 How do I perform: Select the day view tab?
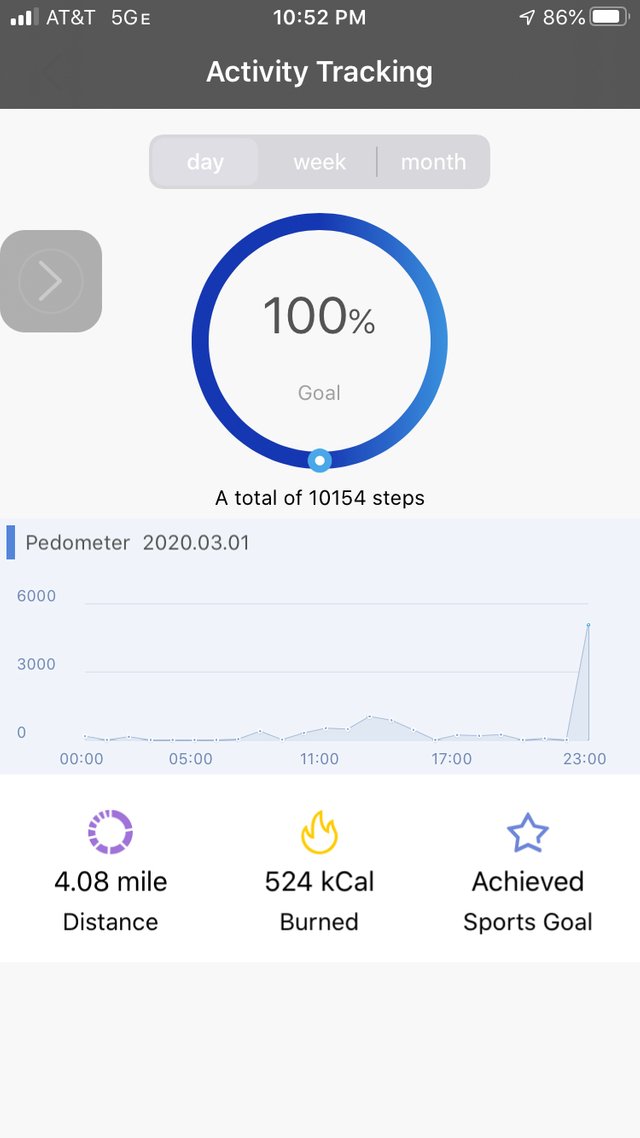205,162
